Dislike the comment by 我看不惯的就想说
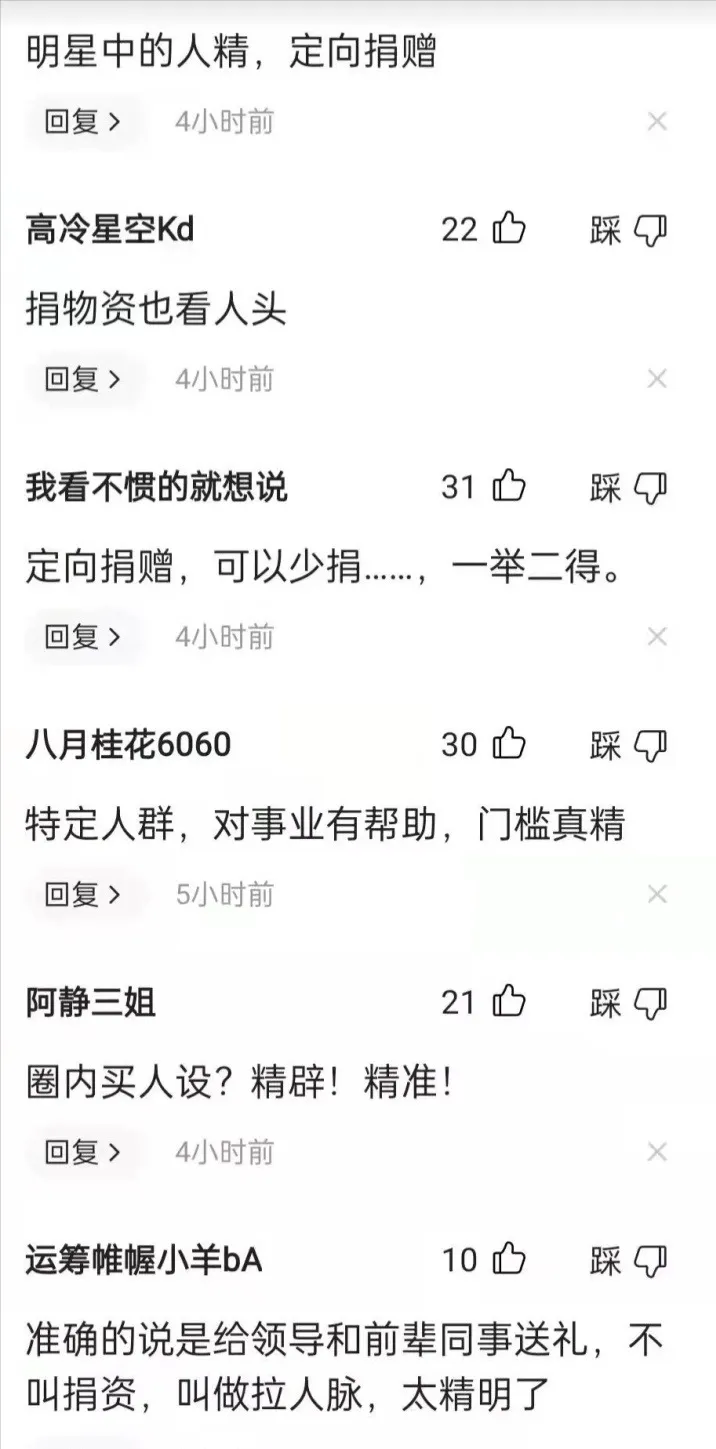This screenshot has width=716, height=1449. (651, 488)
